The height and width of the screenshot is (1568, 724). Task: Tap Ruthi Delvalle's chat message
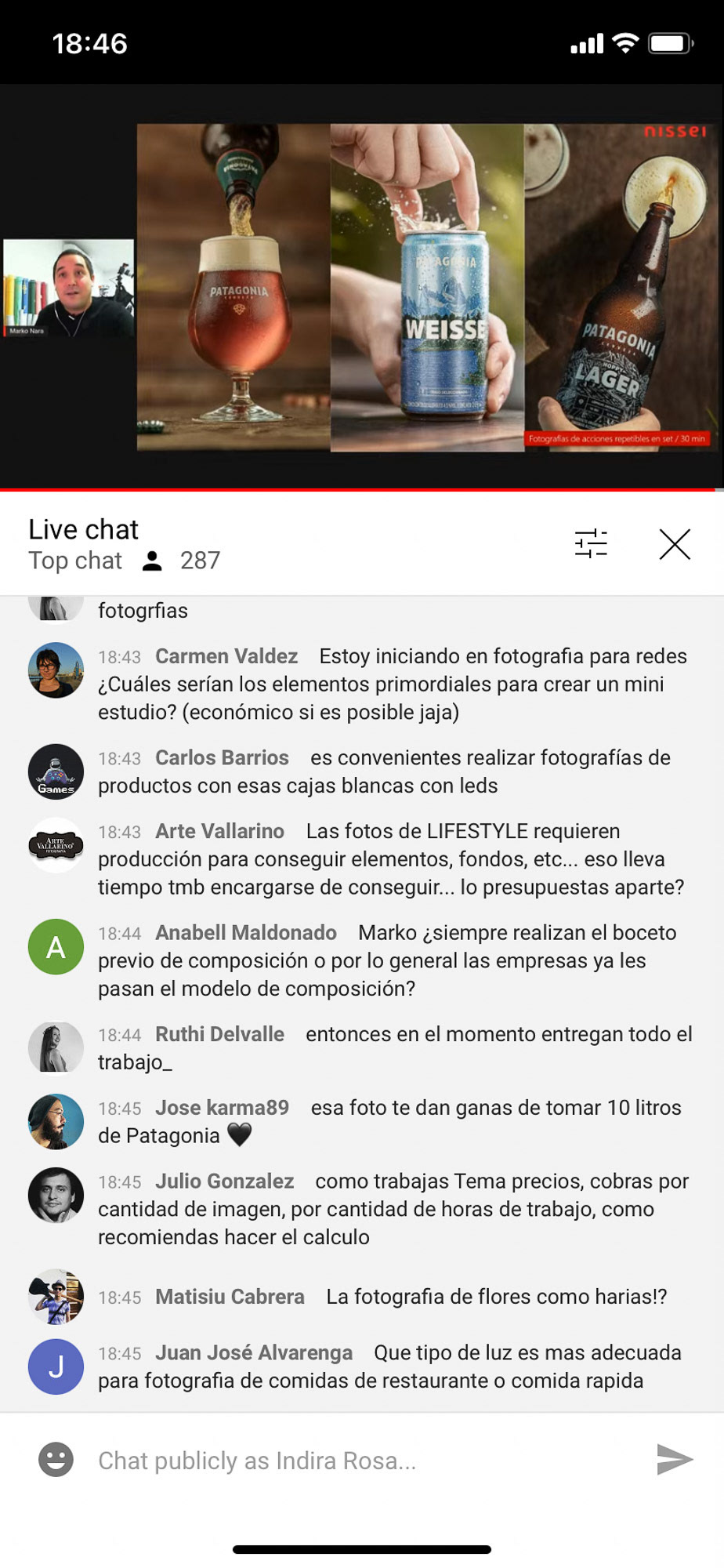pyautogui.click(x=392, y=1048)
